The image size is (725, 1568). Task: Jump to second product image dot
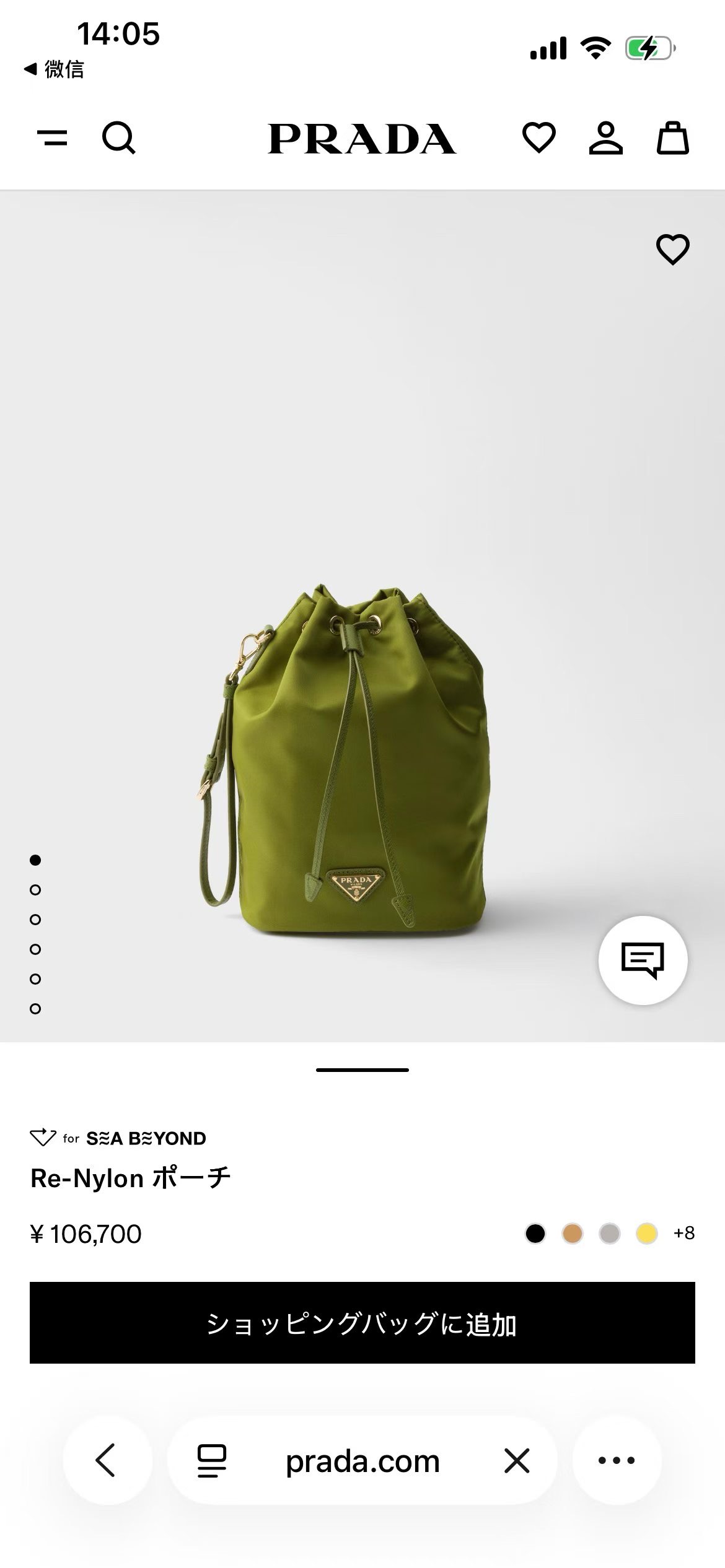[x=35, y=890]
